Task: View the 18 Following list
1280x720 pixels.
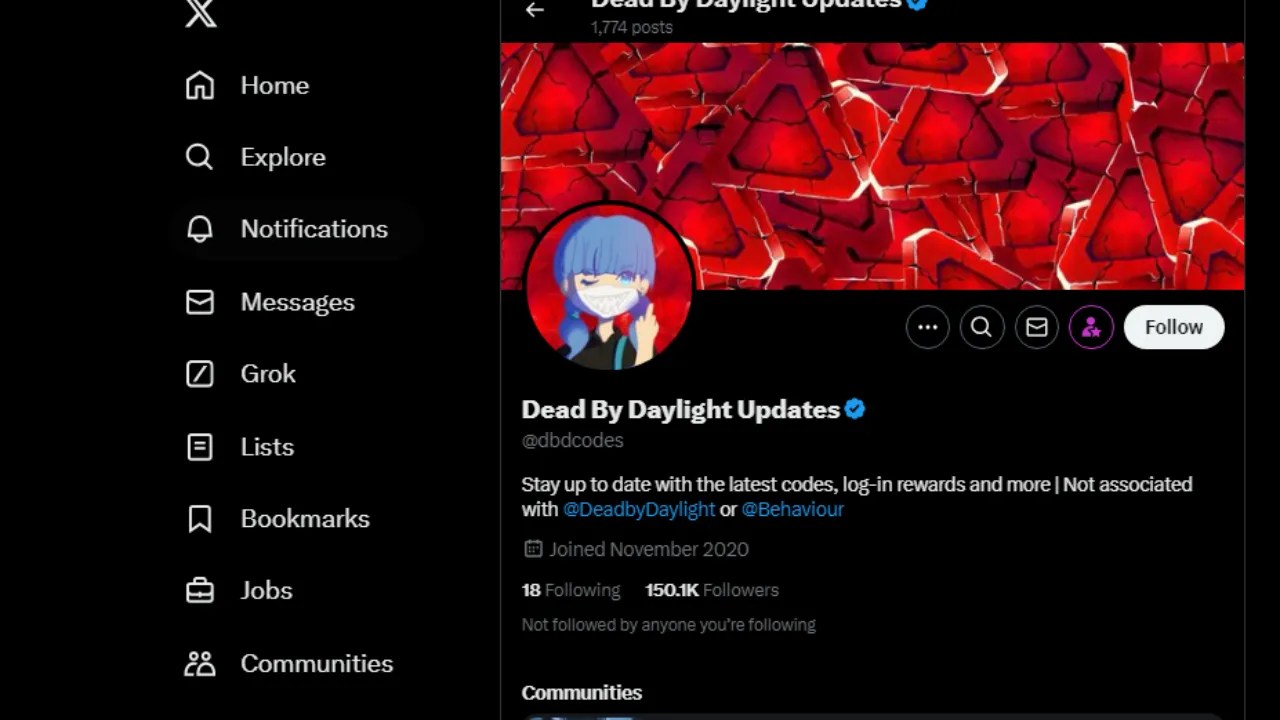Action: pyautogui.click(x=571, y=590)
